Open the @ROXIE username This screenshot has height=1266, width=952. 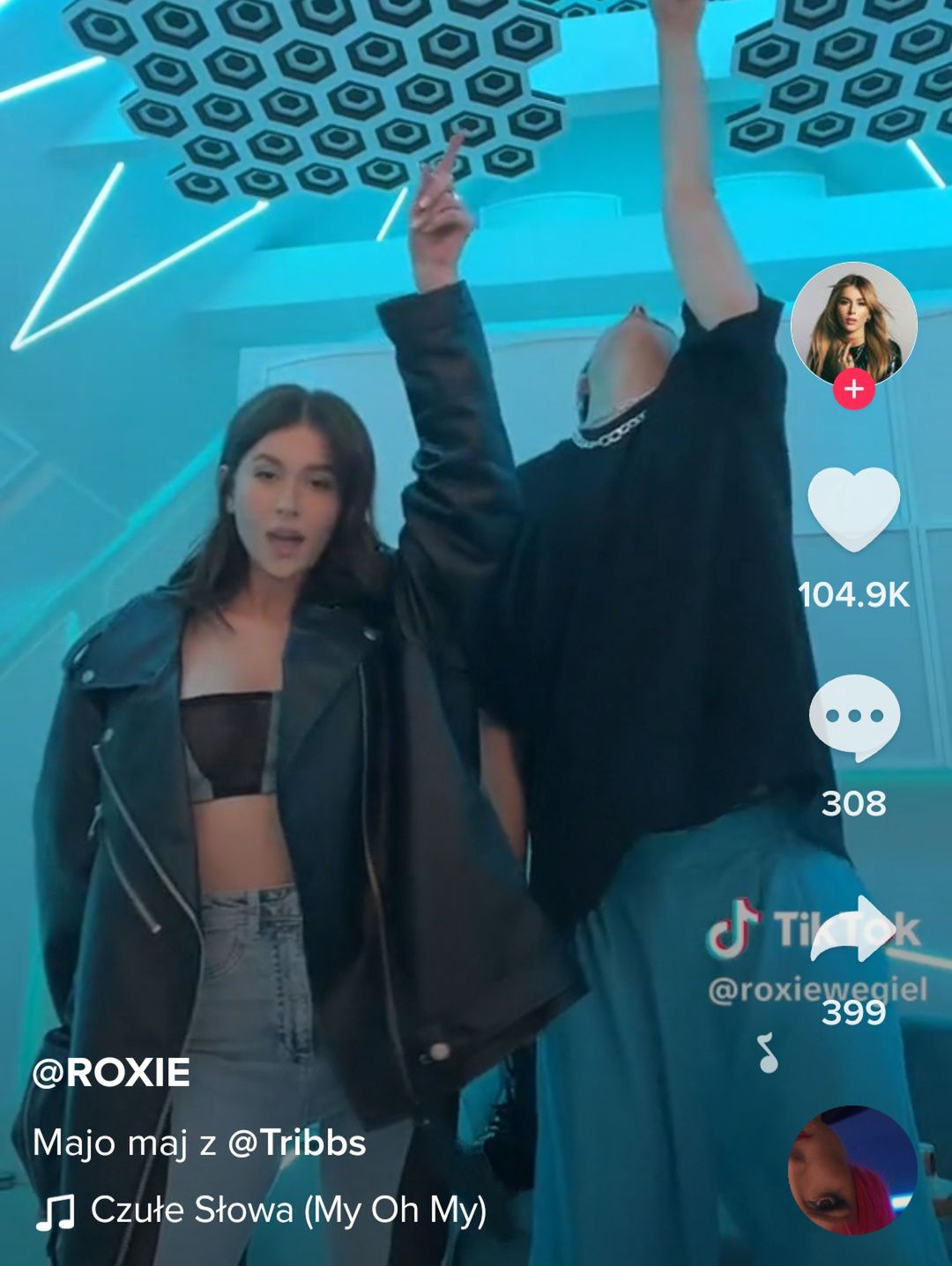111,1073
